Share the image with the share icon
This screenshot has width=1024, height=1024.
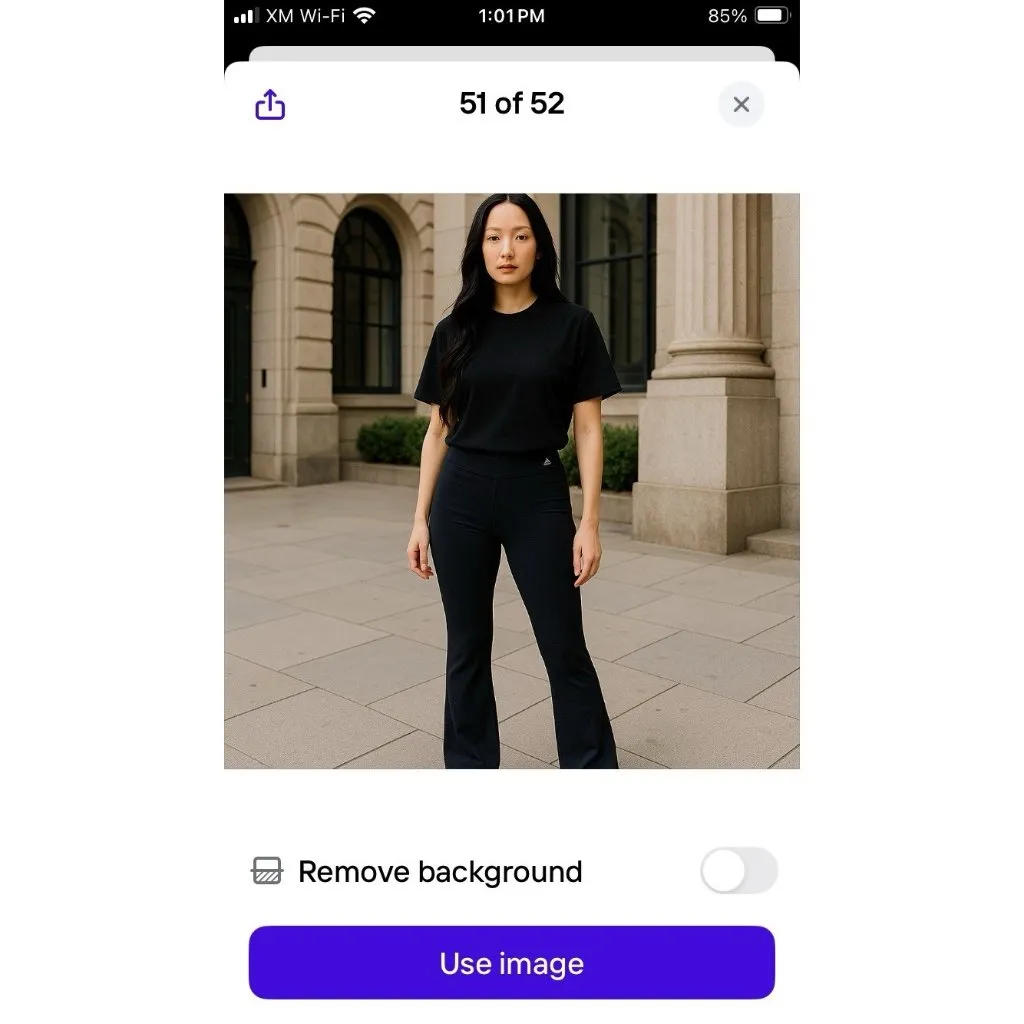pos(270,104)
